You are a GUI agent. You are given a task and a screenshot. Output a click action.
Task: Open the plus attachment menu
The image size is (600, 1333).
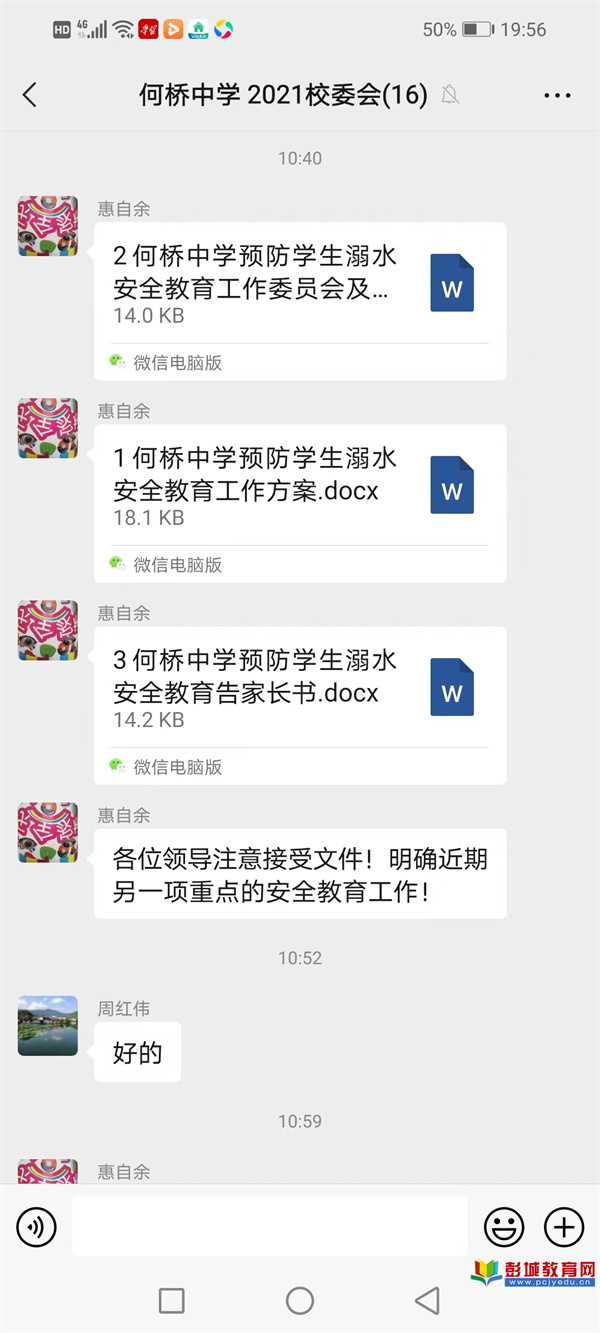click(x=563, y=1226)
